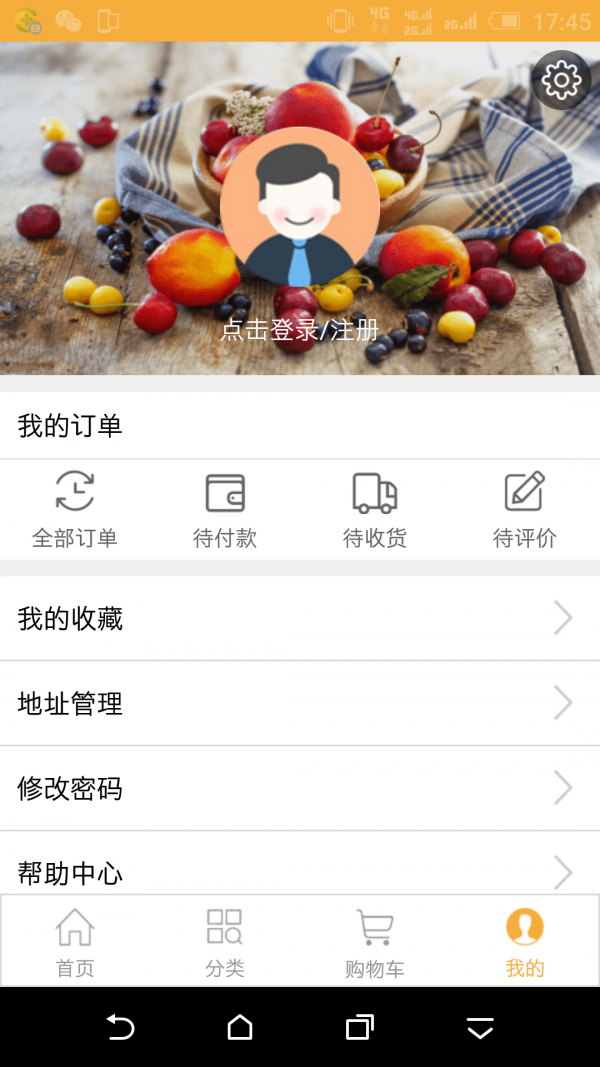The height and width of the screenshot is (1067, 600).
Task: Switch to the 首页 home tab
Action: (x=75, y=942)
